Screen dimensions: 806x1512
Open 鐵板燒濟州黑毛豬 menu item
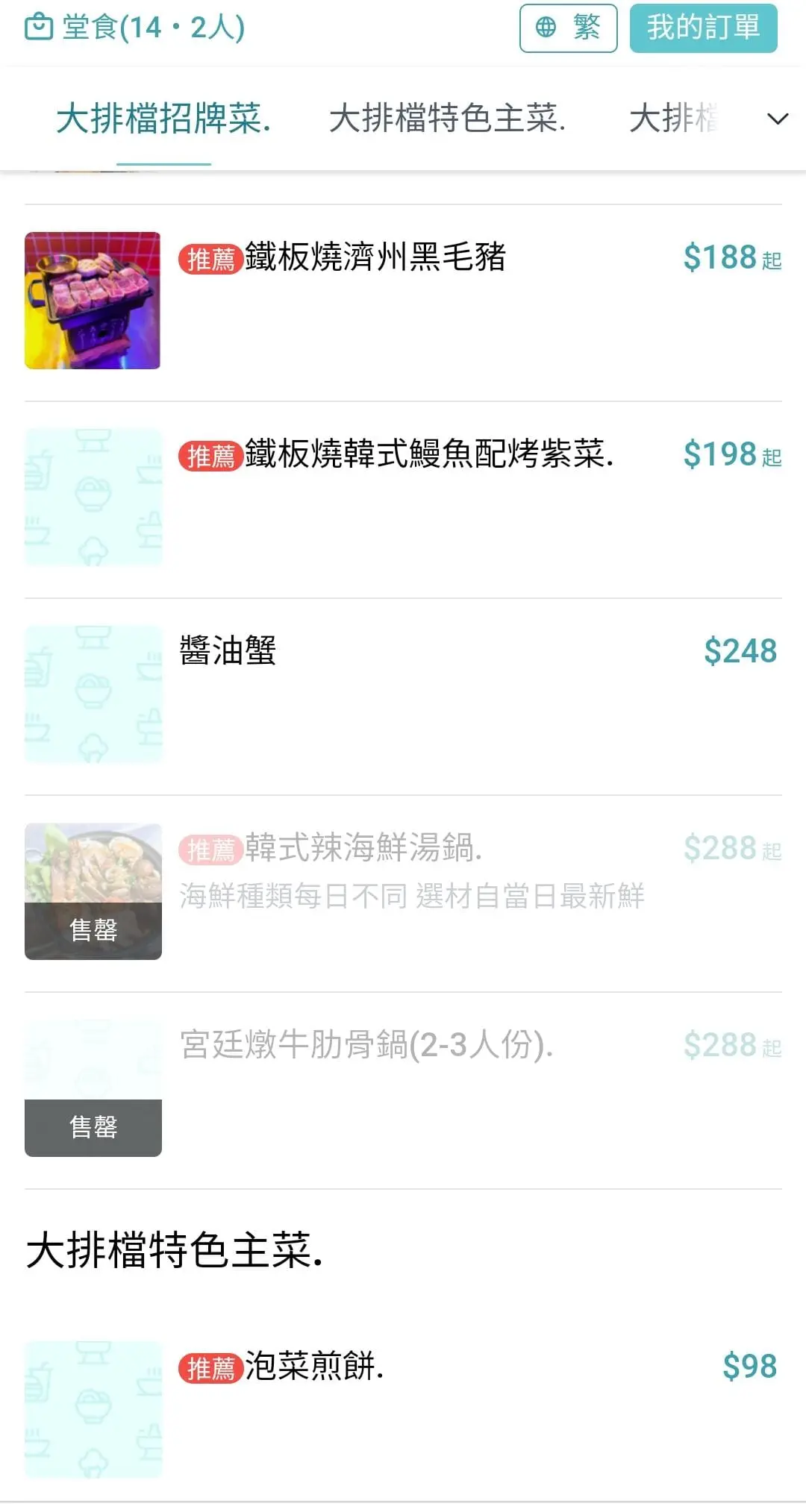click(375, 258)
